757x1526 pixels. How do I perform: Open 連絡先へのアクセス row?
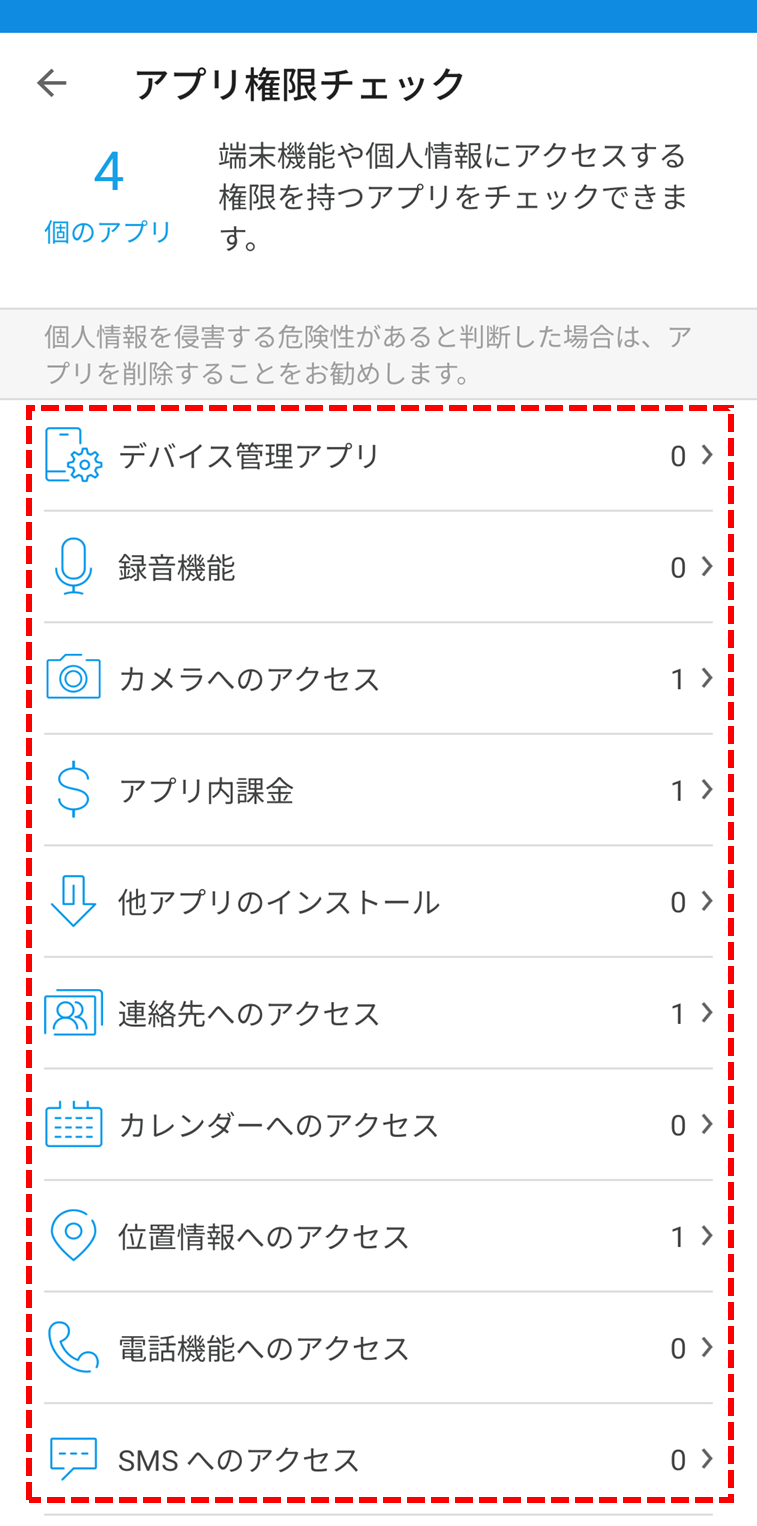point(378,1013)
